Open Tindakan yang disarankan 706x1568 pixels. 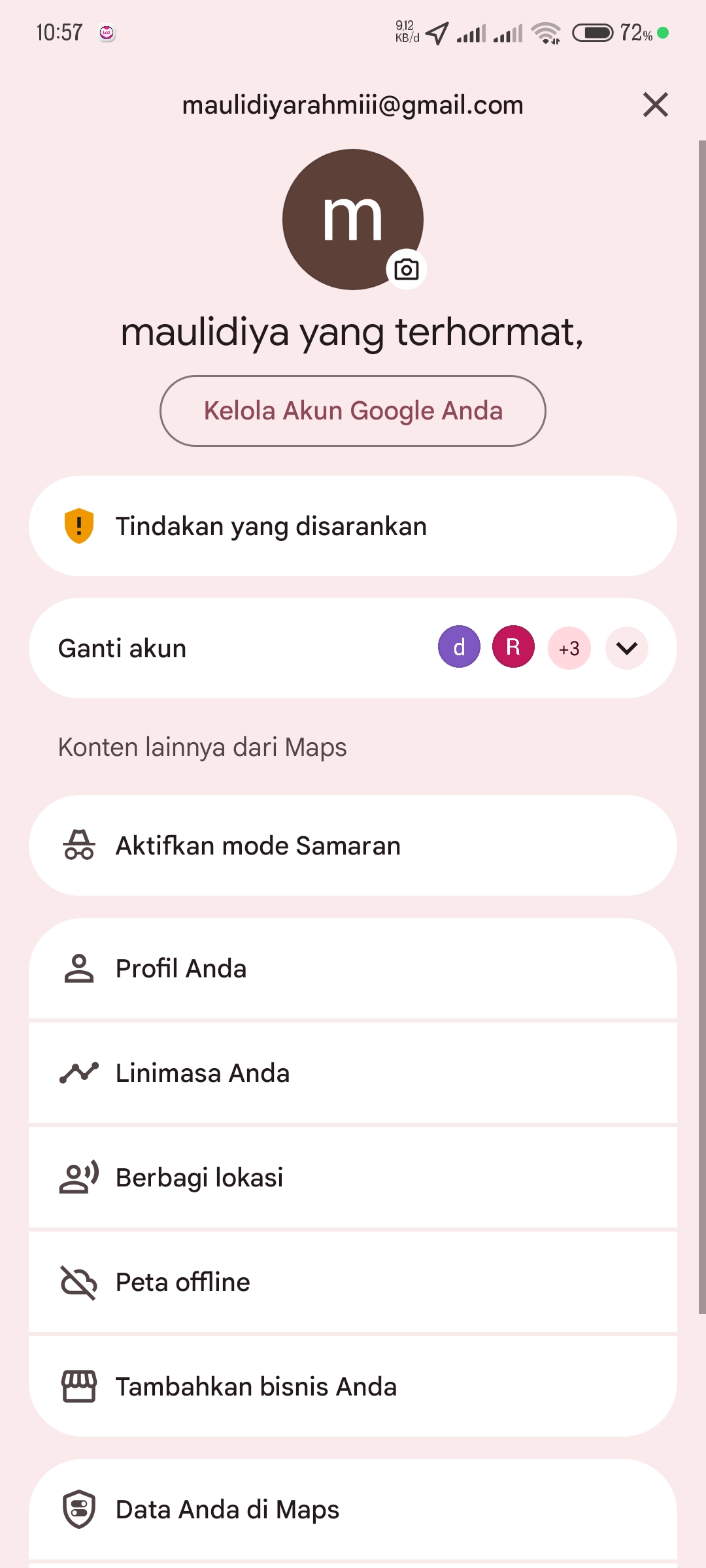tap(353, 526)
